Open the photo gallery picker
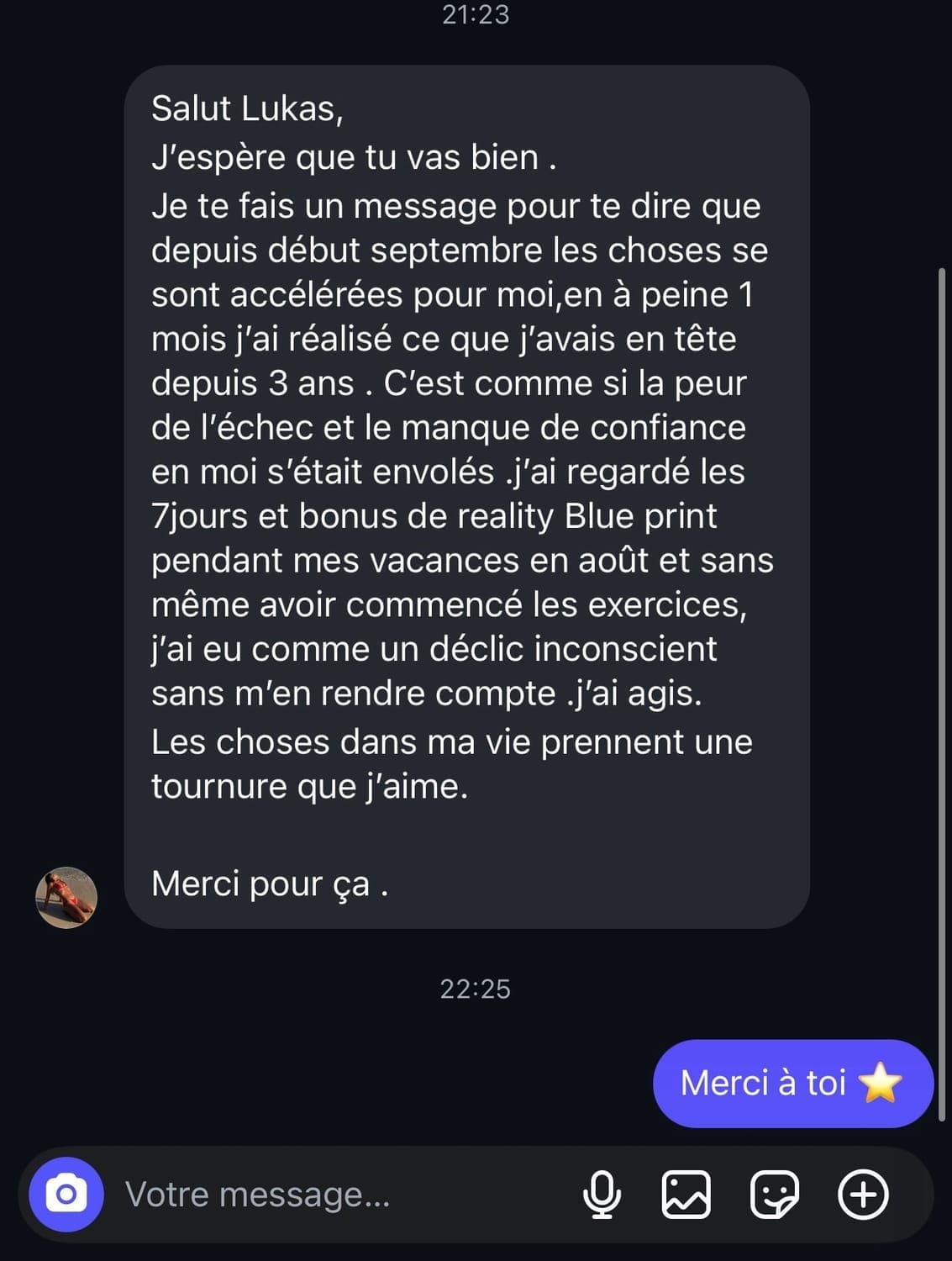 (686, 1194)
